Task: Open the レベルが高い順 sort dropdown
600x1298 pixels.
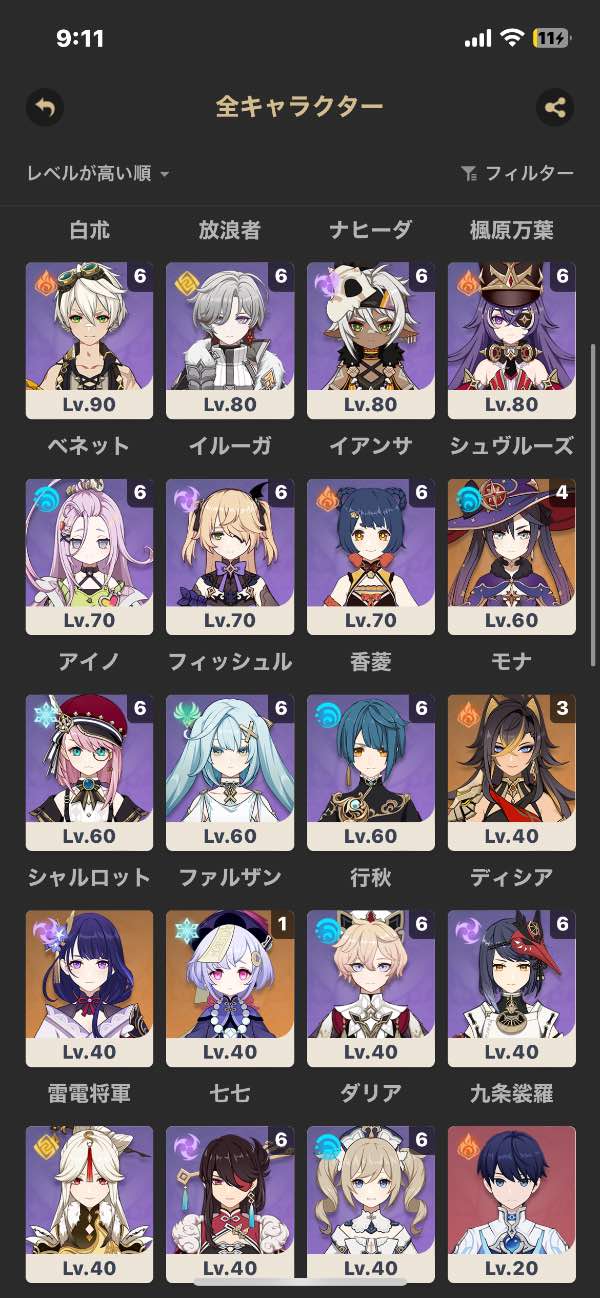Action: pos(98,174)
